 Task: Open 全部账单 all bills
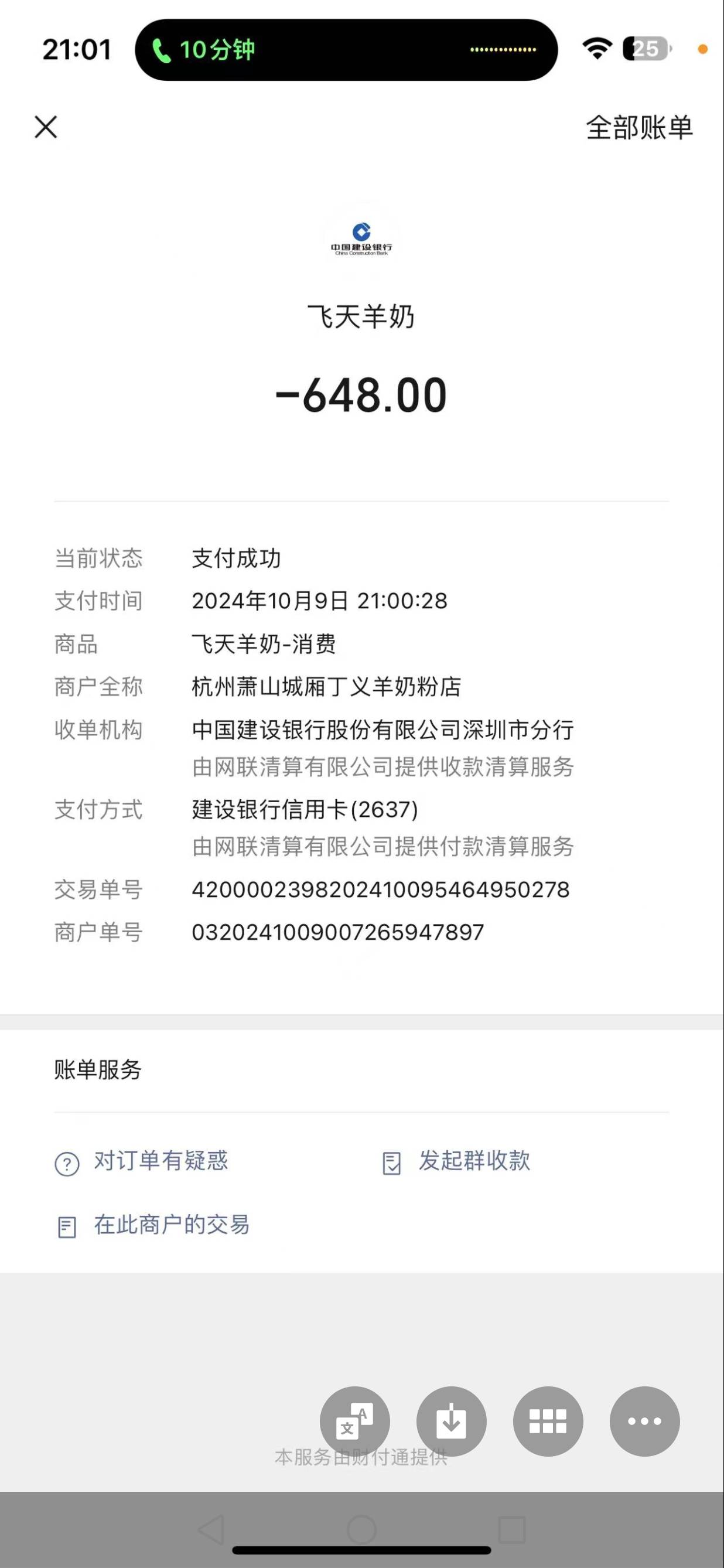tap(639, 128)
